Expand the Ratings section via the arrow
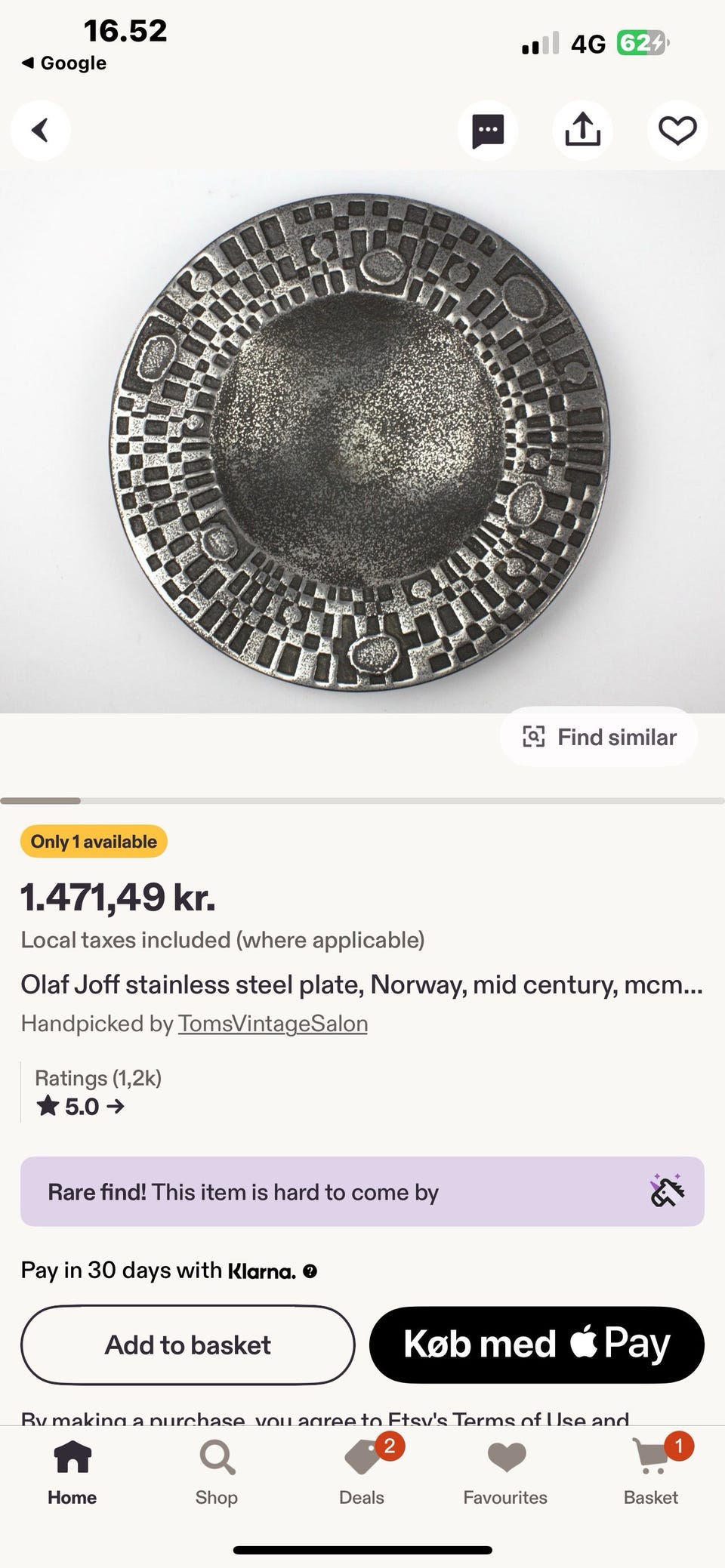 (116, 1107)
